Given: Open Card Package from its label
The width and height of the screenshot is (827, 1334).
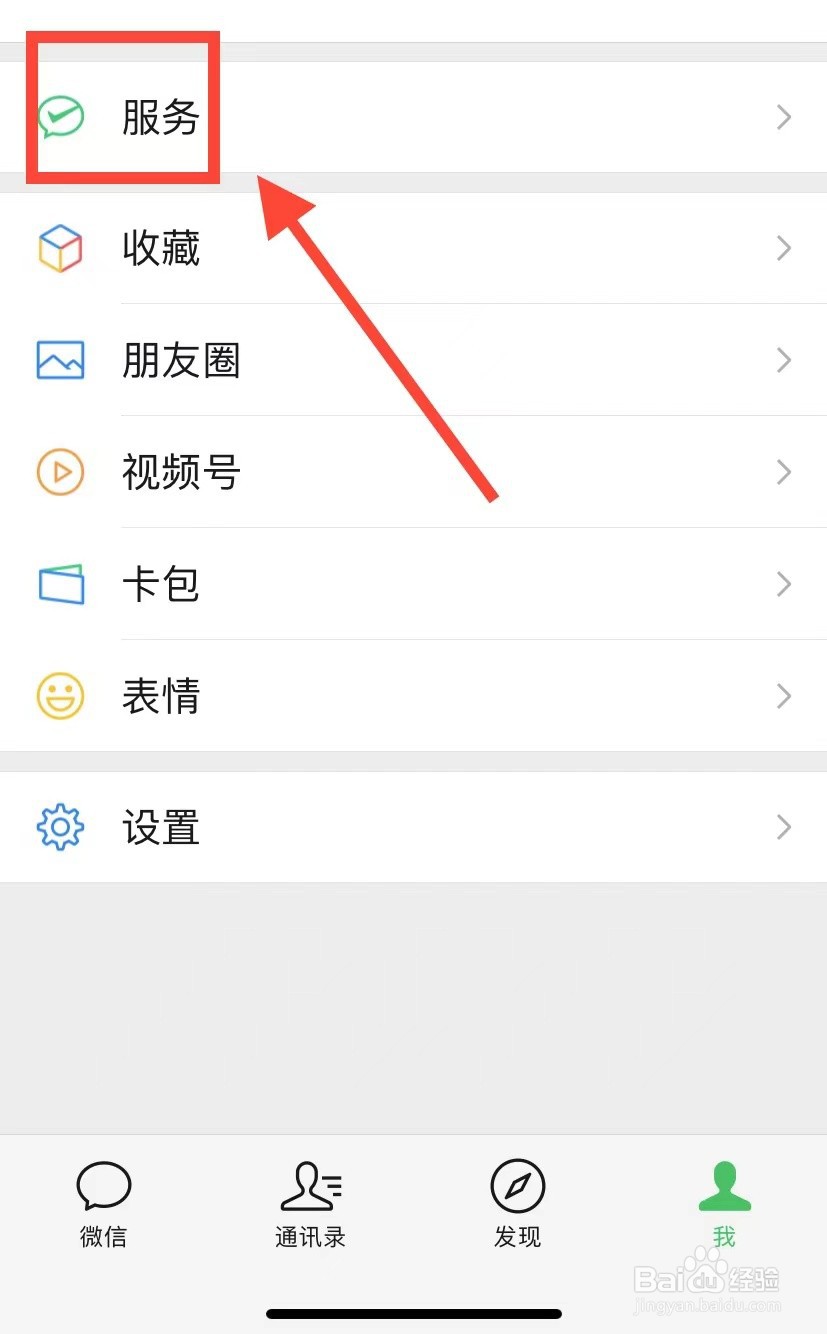Looking at the screenshot, I should [x=160, y=584].
